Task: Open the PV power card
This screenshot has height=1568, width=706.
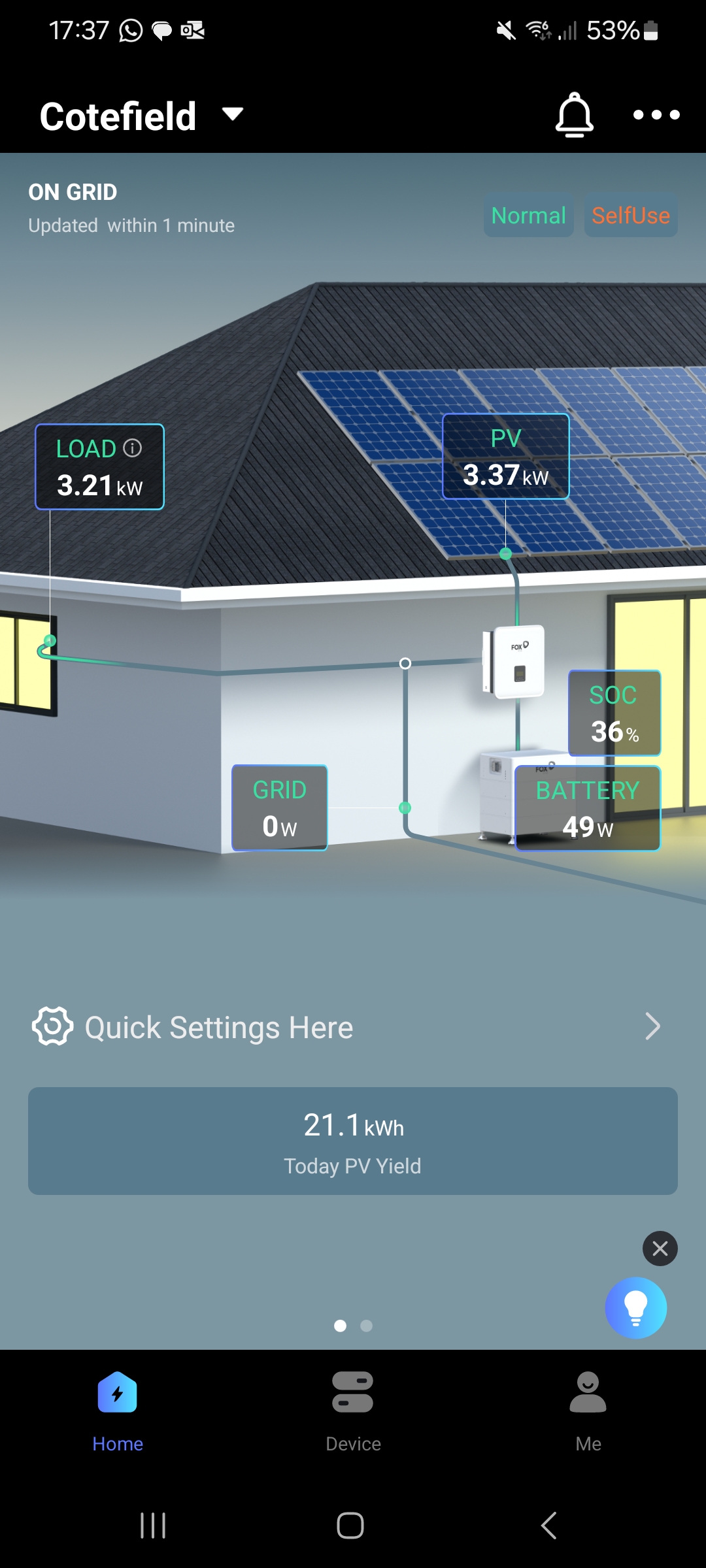Action: (x=505, y=457)
